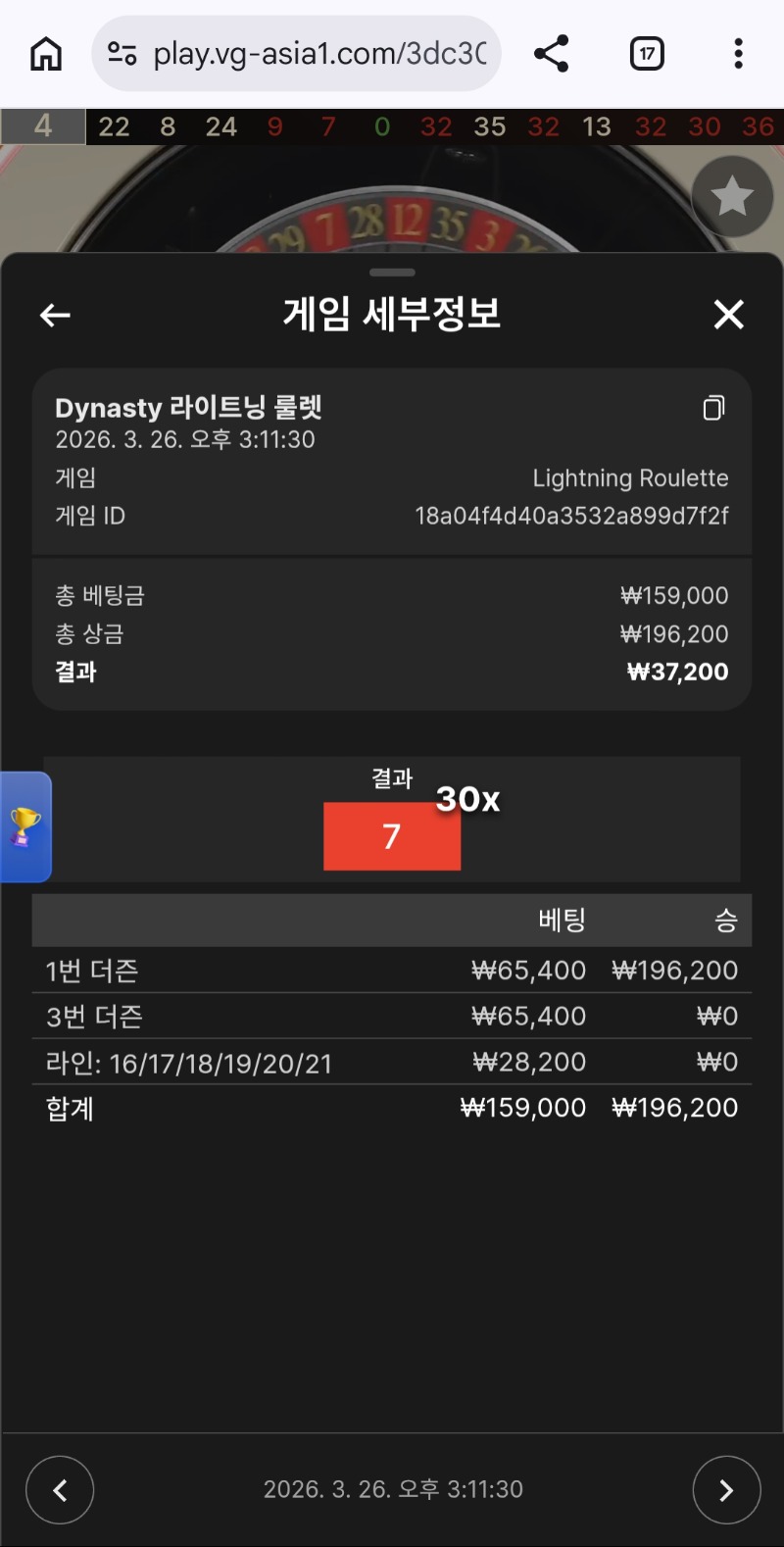Open the trophy side tab
Image resolution: width=784 pixels, height=1547 pixels.
point(24,826)
